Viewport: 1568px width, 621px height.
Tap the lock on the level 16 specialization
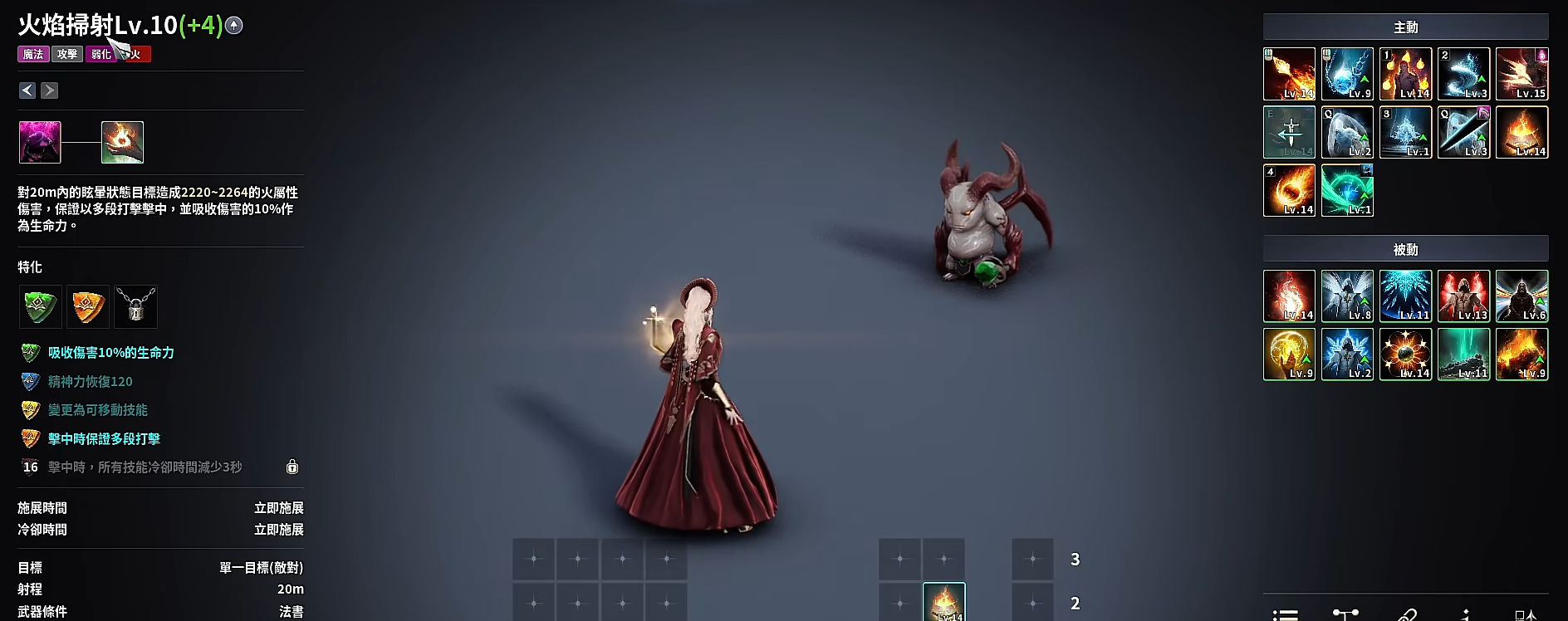coord(292,467)
